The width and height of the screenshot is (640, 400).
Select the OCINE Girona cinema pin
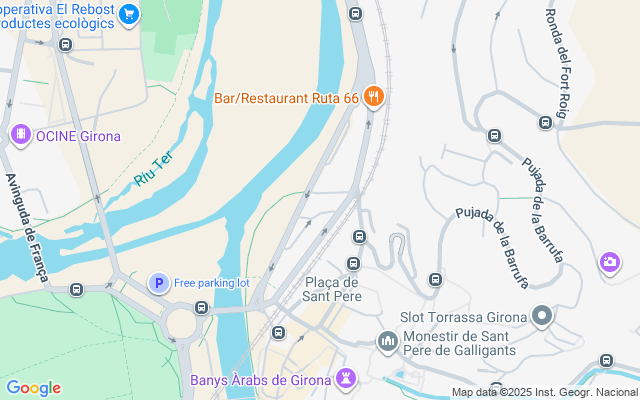pyautogui.click(x=19, y=134)
